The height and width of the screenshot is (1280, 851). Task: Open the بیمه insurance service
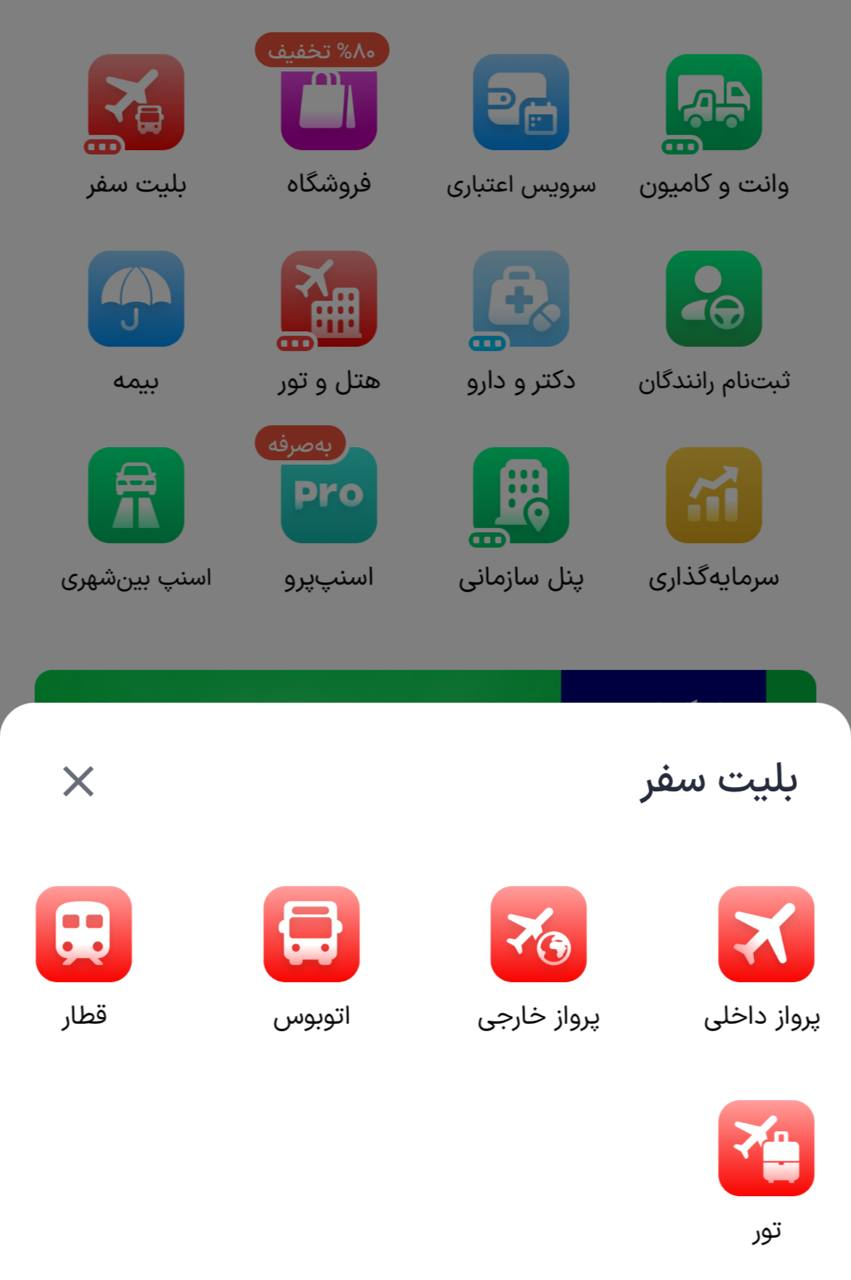[x=137, y=299]
